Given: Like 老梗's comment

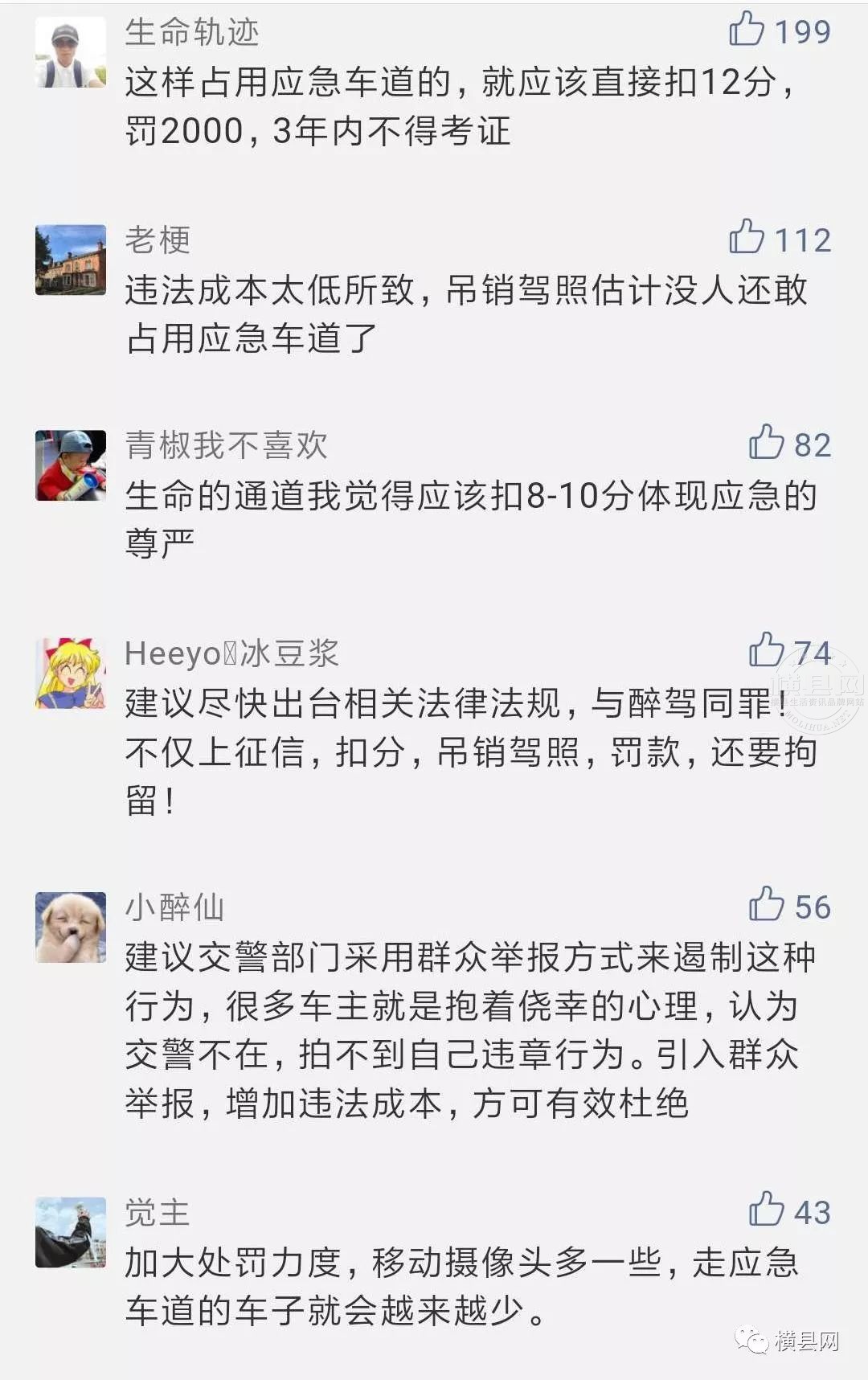Looking at the screenshot, I should (x=747, y=238).
